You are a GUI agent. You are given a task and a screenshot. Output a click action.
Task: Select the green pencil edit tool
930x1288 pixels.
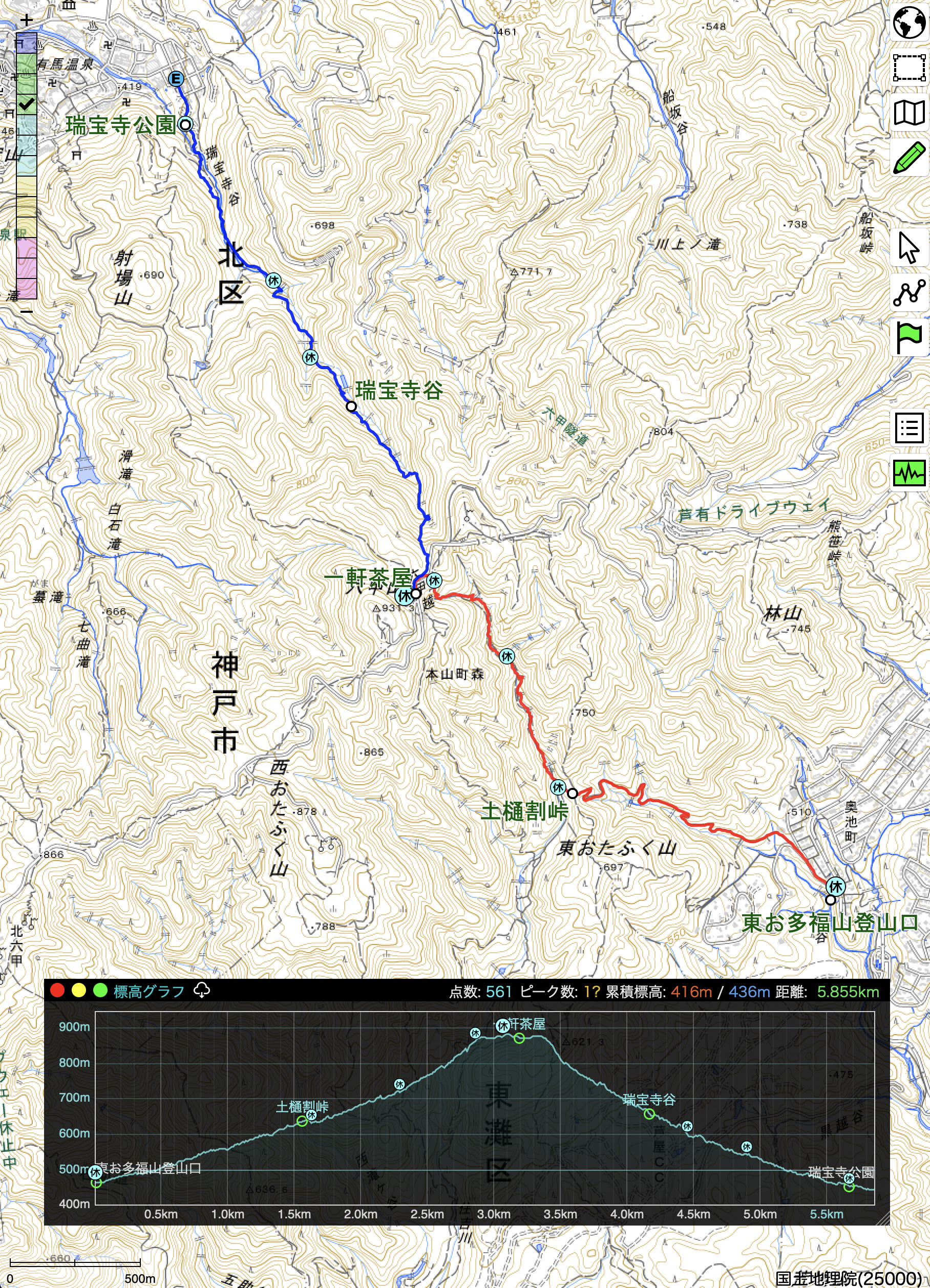908,157
